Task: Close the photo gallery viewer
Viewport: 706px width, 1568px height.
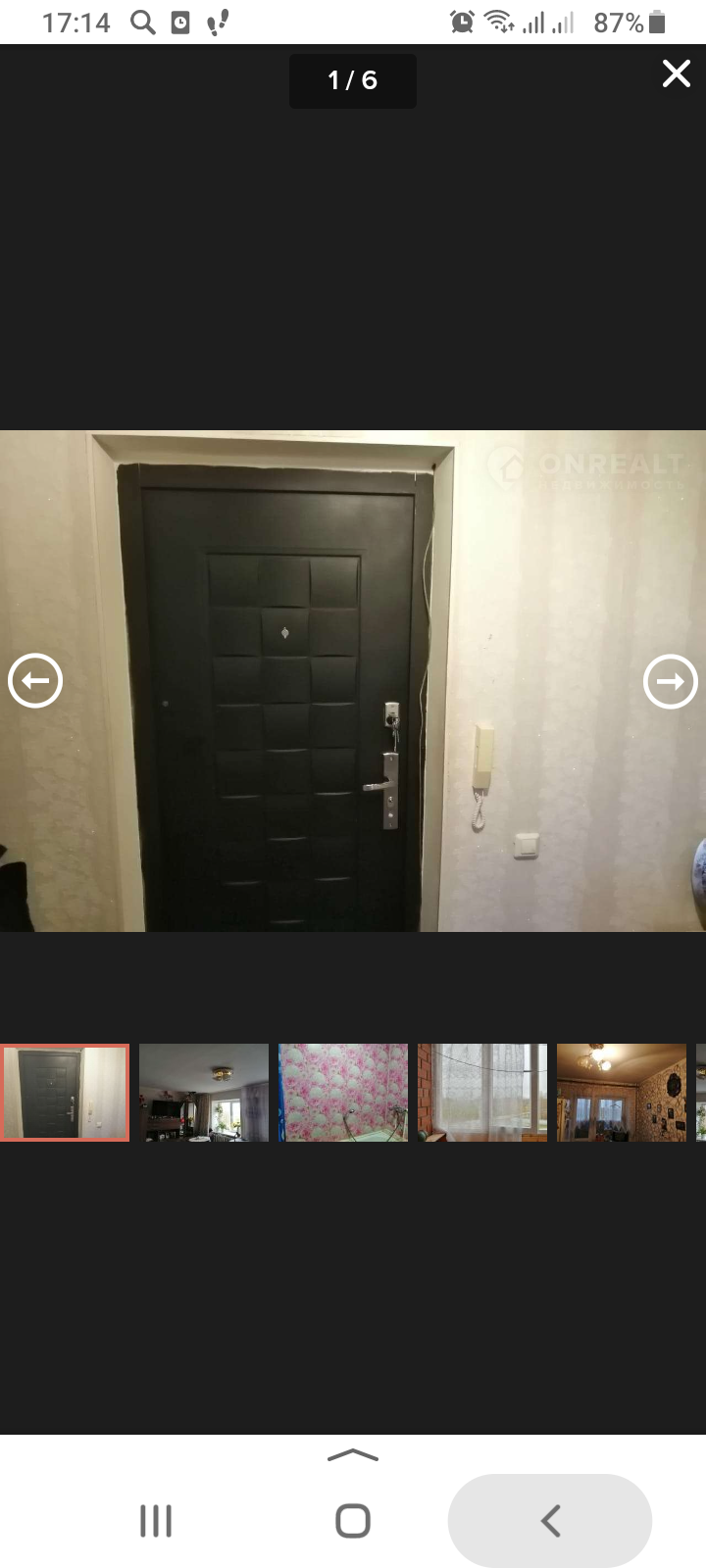Action: coord(676,73)
